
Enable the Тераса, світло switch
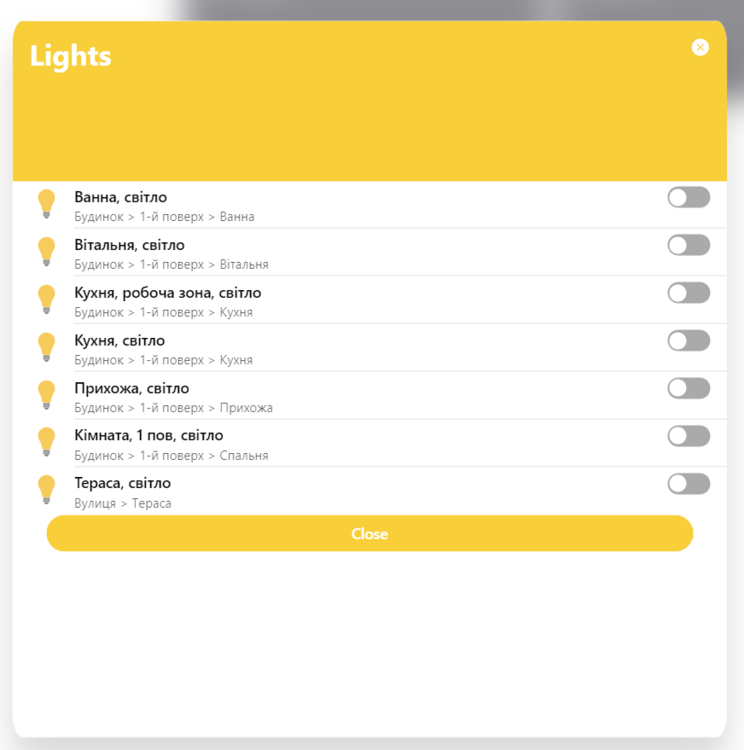coord(688,484)
